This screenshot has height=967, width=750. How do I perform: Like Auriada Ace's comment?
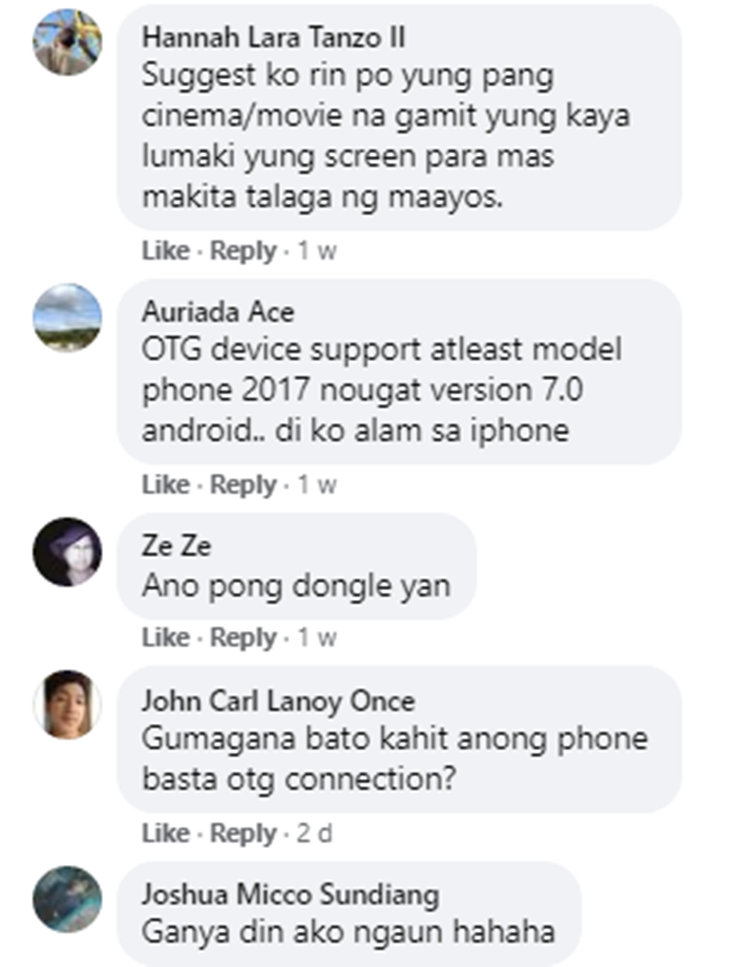pyautogui.click(x=166, y=486)
